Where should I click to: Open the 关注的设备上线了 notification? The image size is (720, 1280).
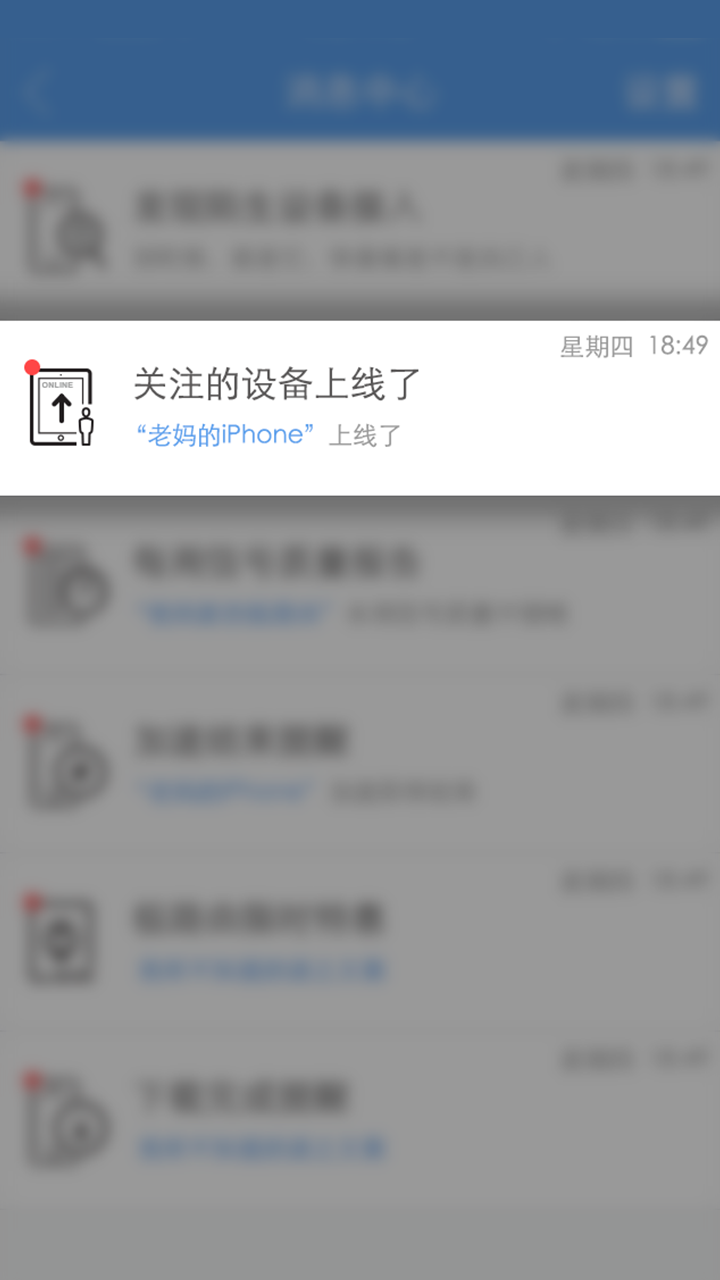tap(278, 384)
